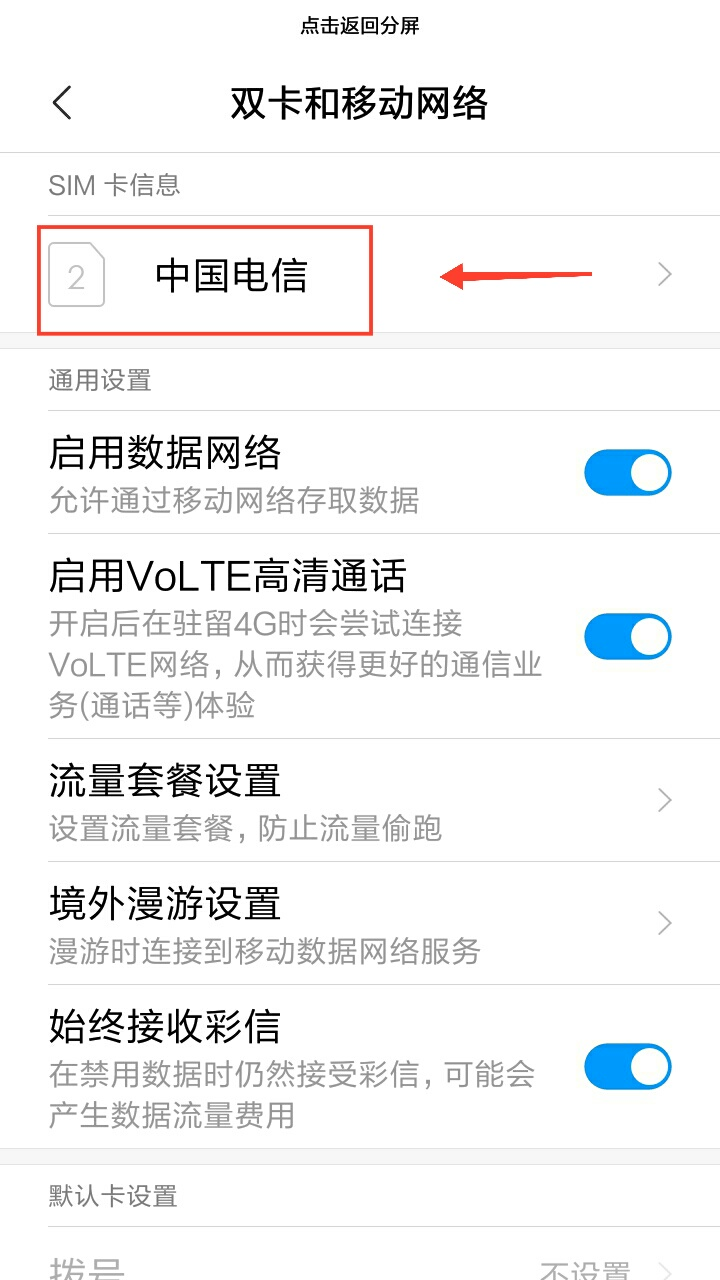Image resolution: width=720 pixels, height=1280 pixels.
Task: Go back using the top-left arrow
Action: pos(62,103)
